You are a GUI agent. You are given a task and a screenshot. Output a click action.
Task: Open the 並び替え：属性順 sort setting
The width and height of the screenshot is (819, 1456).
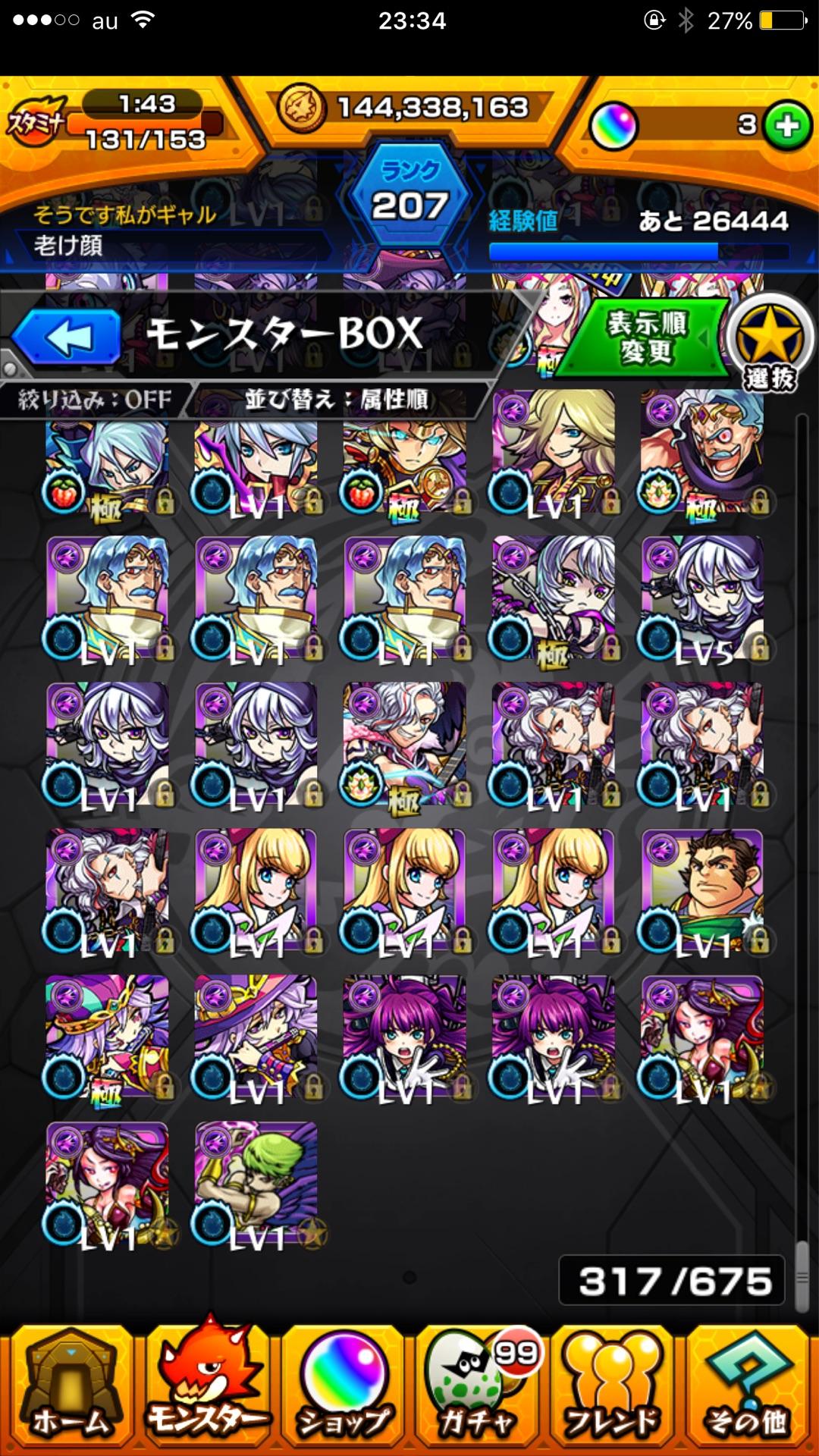coord(335,400)
